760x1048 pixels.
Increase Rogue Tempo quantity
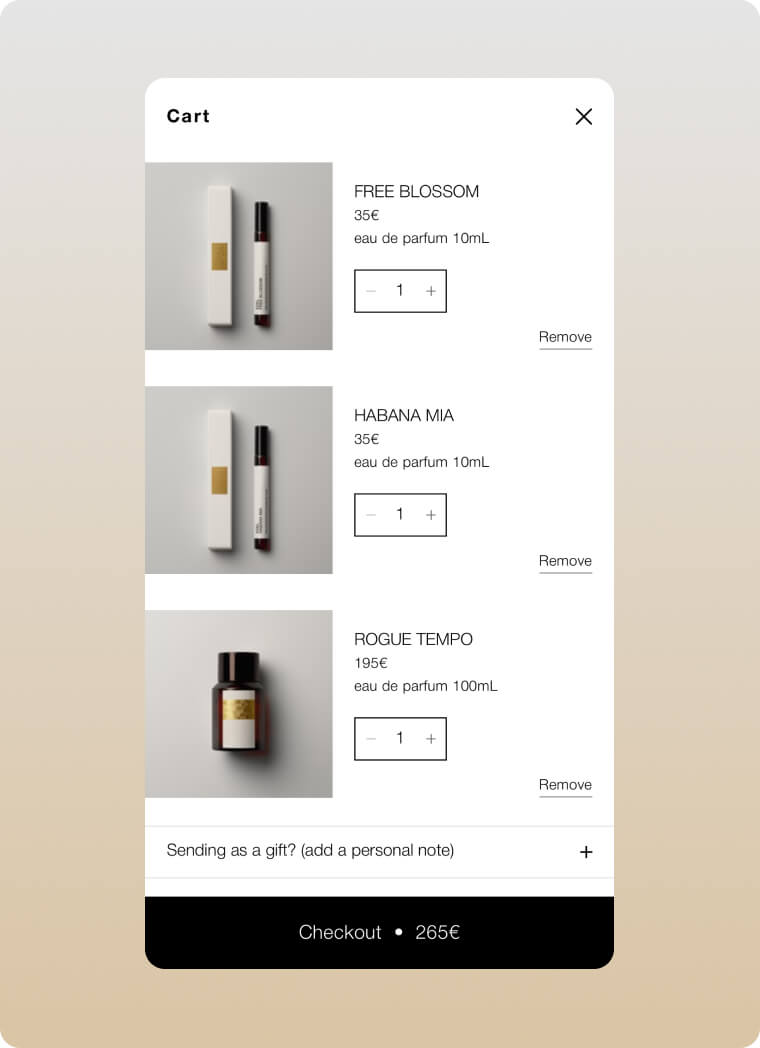(x=431, y=739)
